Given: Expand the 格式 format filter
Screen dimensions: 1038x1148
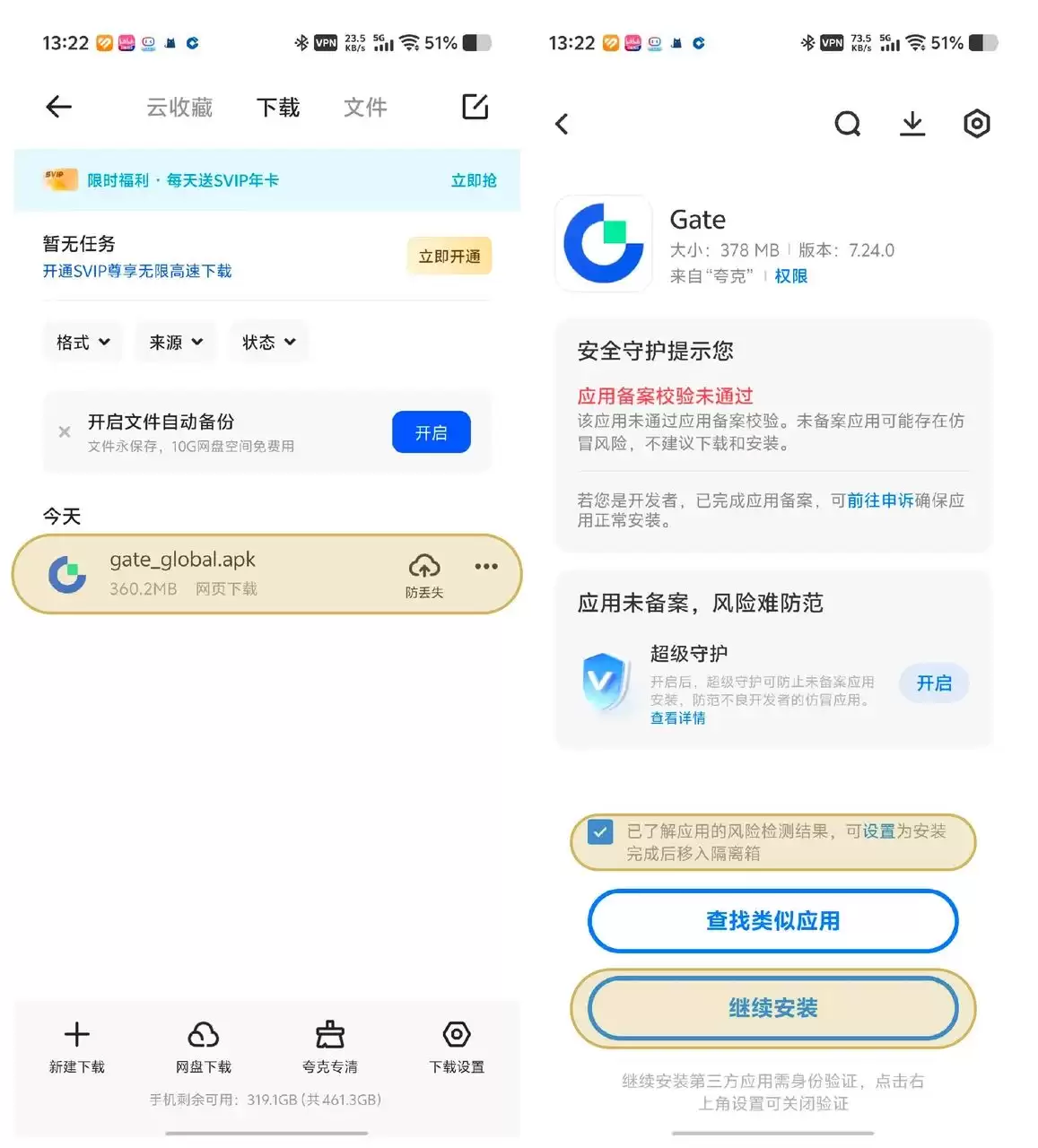Looking at the screenshot, I should [82, 342].
